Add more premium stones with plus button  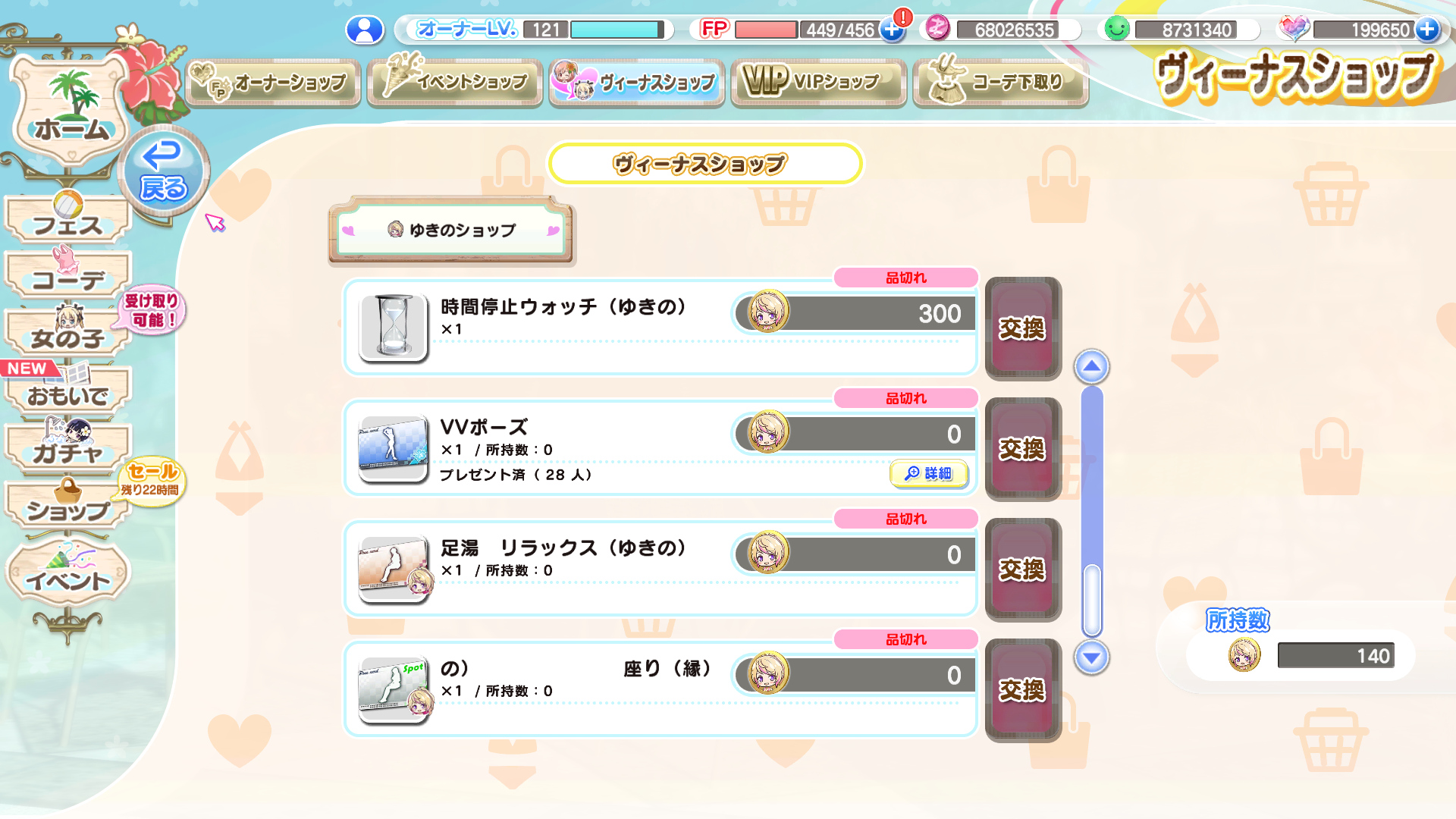(x=1426, y=30)
